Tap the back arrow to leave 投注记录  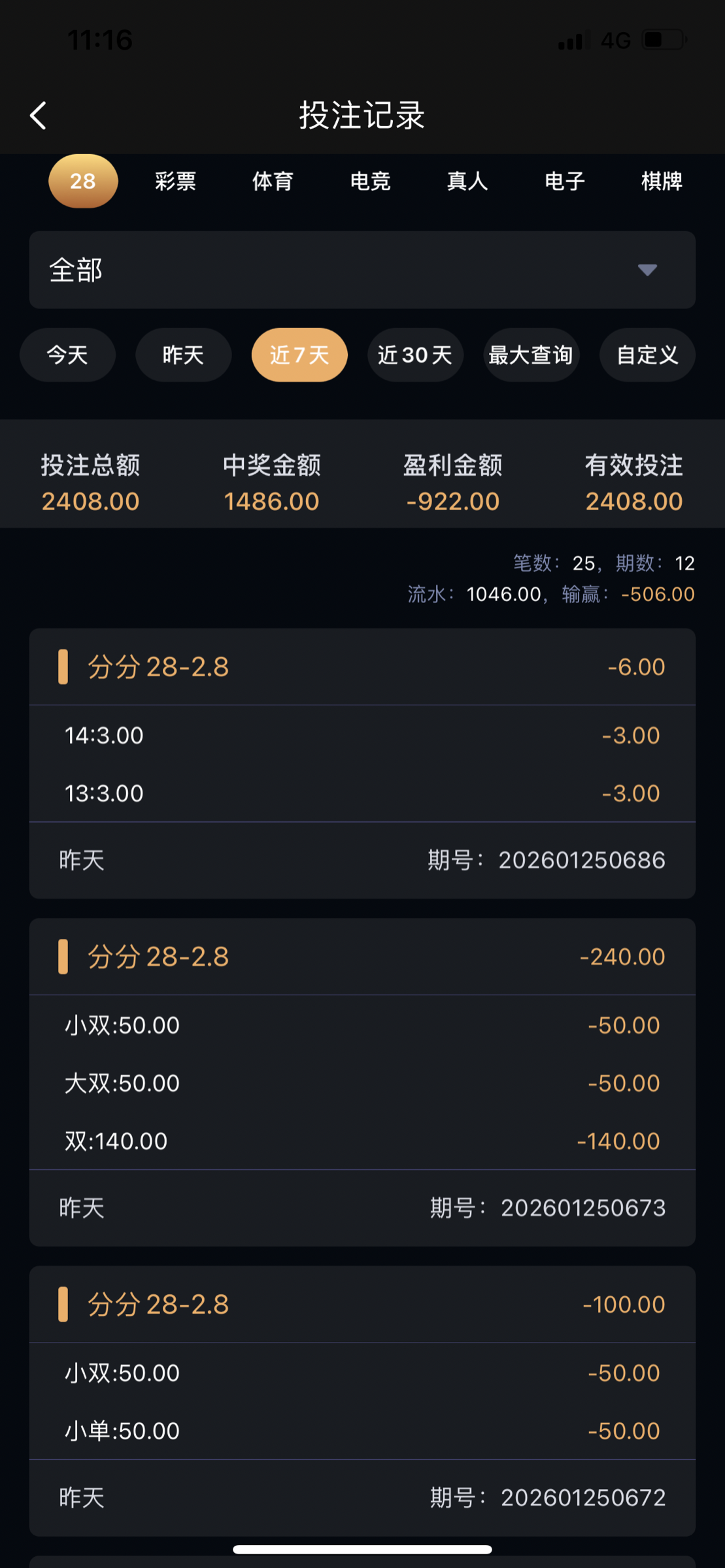[x=37, y=116]
